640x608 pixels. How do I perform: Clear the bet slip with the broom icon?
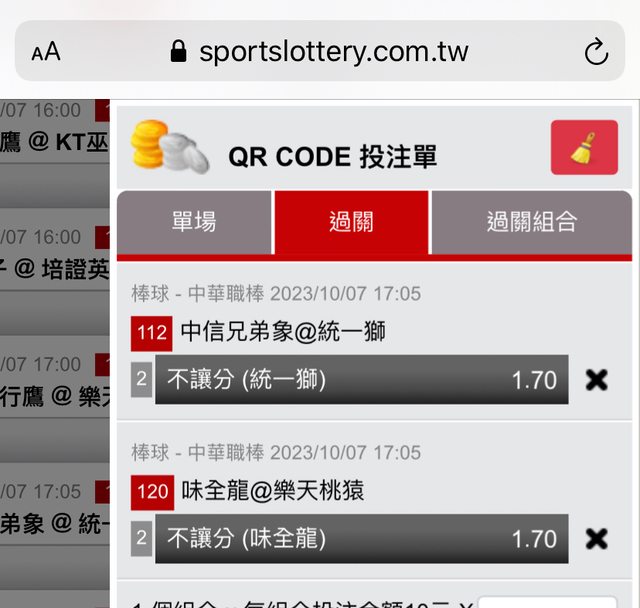583,148
